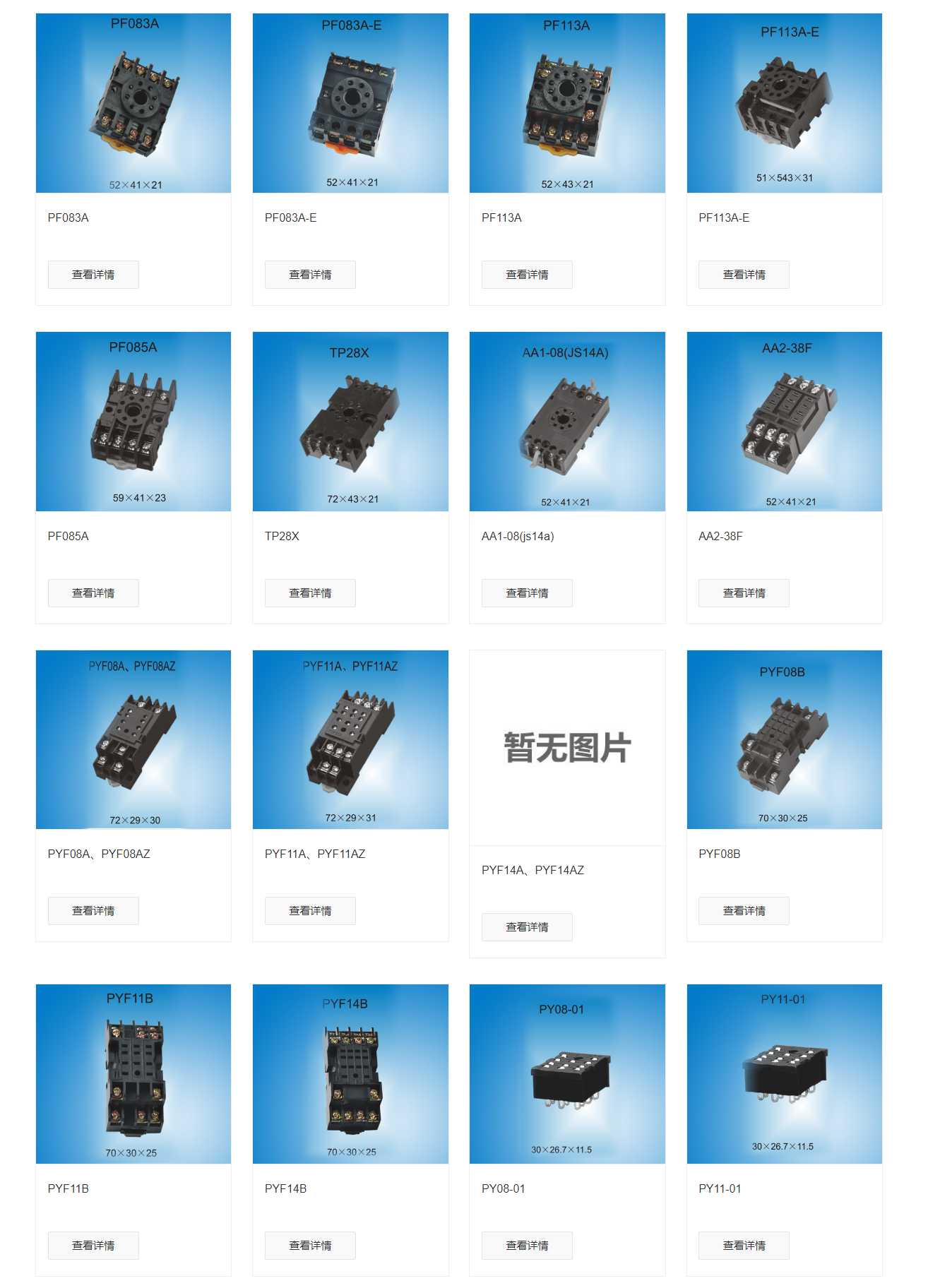Open PF085A product tile
The height and width of the screenshot is (1288, 928).
[x=133, y=422]
